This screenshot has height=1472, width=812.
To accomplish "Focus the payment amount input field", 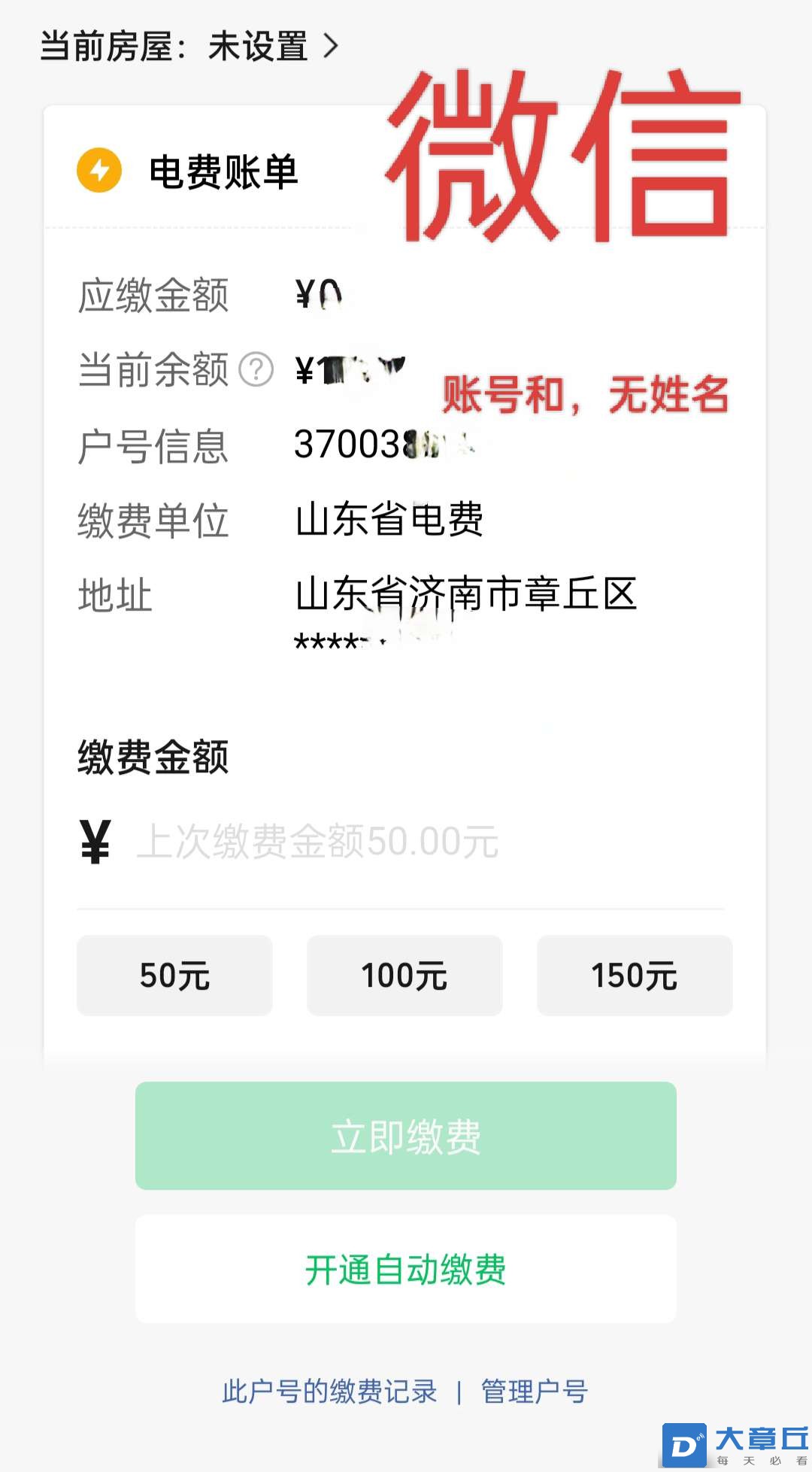I will [421, 842].
